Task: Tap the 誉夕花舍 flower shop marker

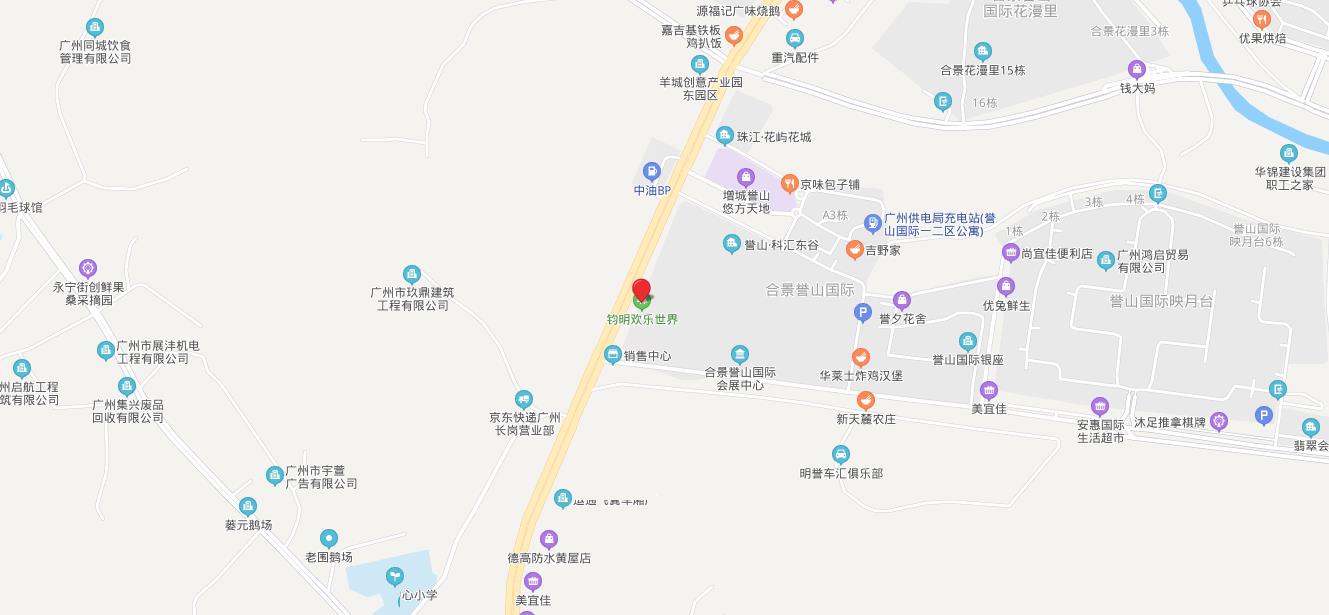Action: coord(902,300)
